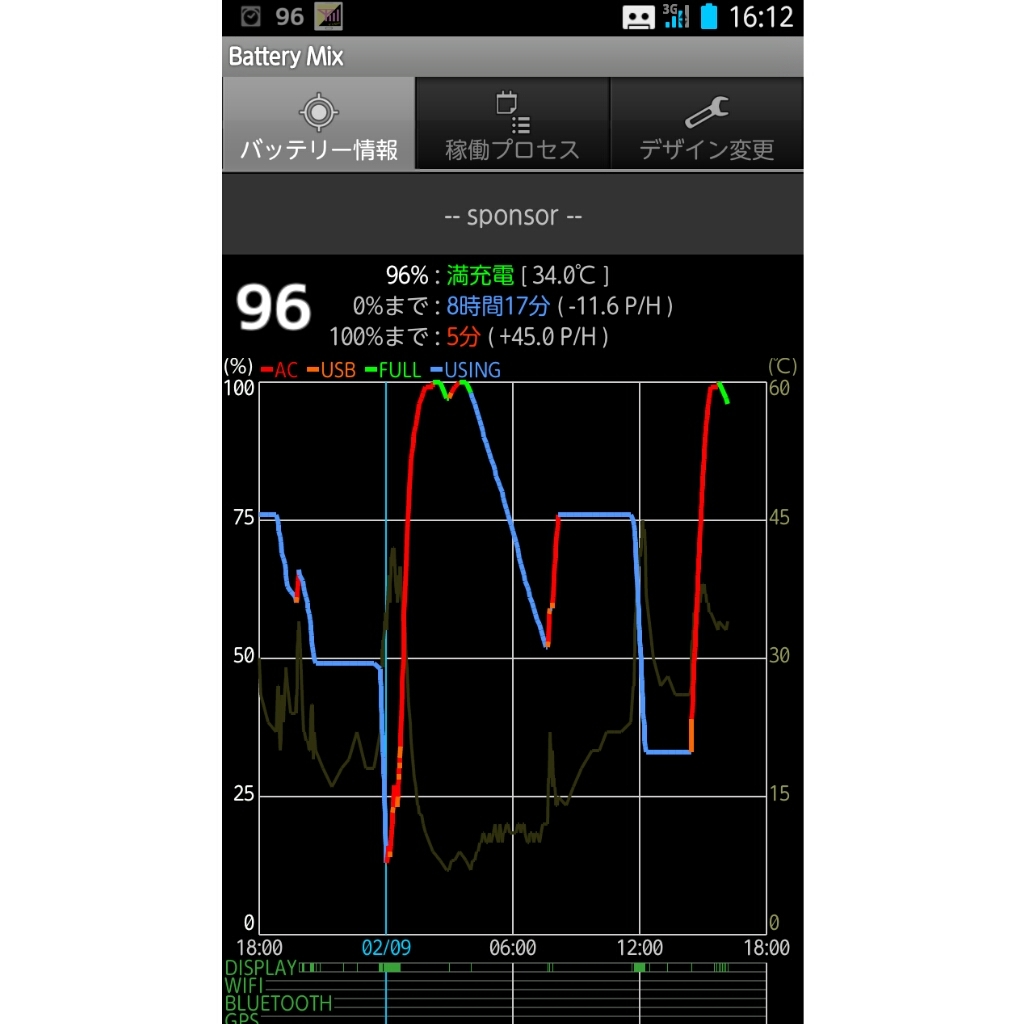Select the デザイン変更 tab
Image resolution: width=1024 pixels, height=1024 pixels.
point(706,125)
